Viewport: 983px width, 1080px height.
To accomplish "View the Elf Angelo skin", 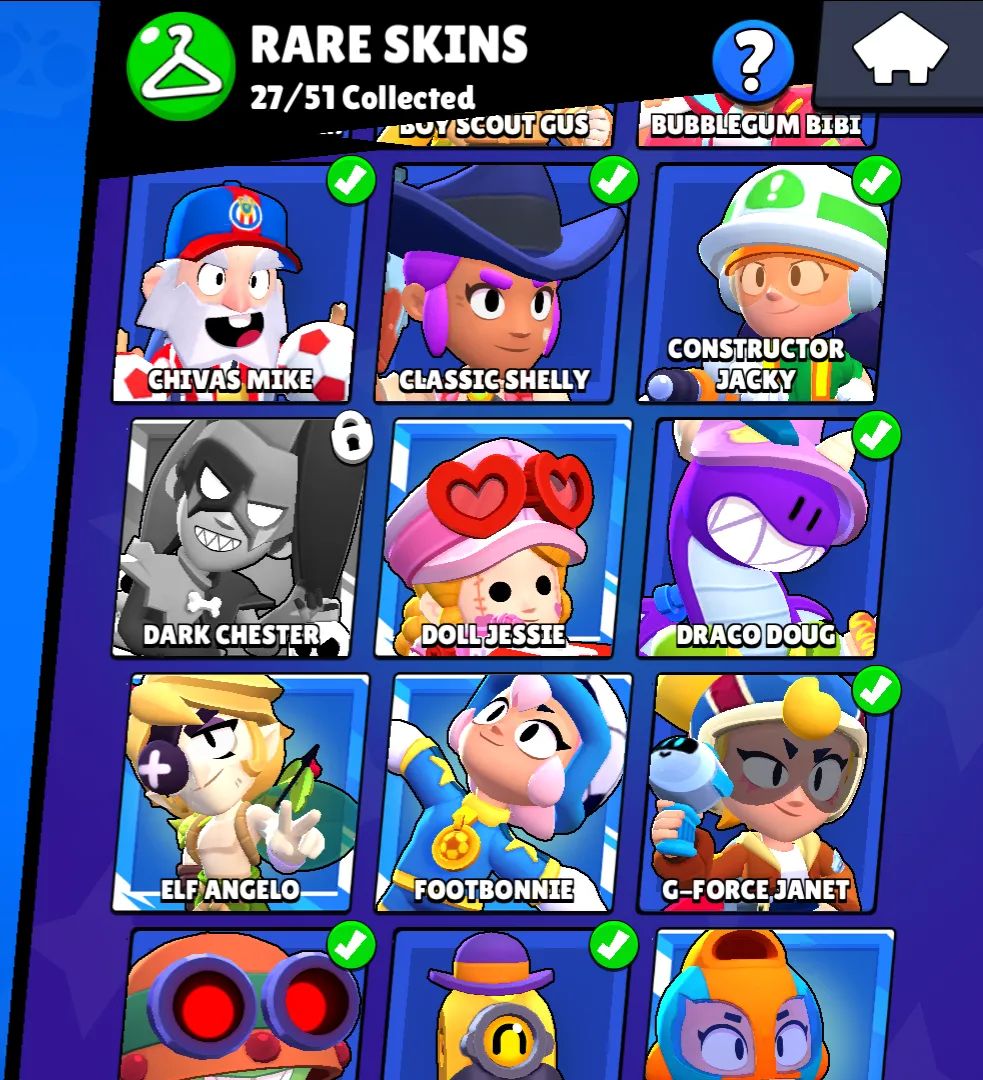I will (238, 795).
